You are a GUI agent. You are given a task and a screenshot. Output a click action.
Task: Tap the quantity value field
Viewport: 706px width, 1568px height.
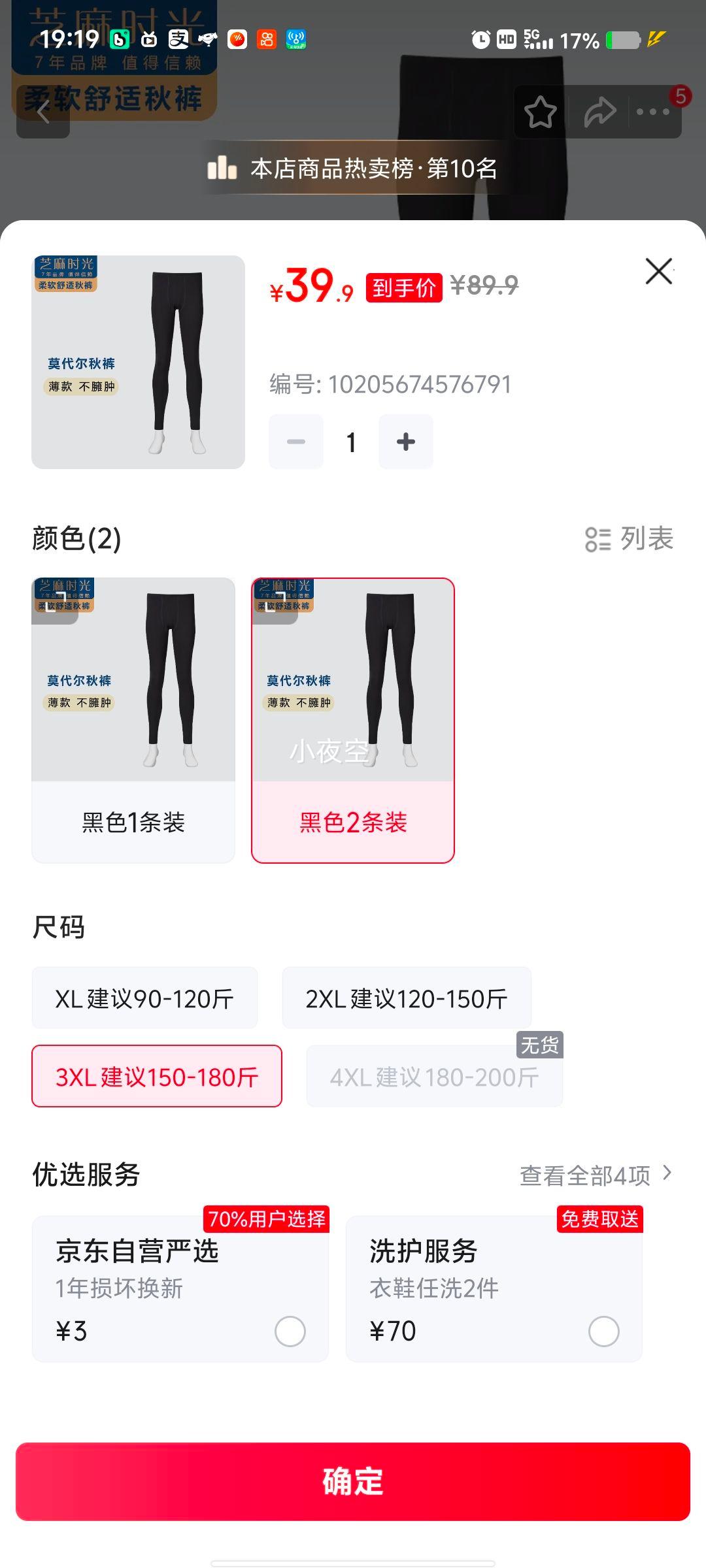(350, 441)
